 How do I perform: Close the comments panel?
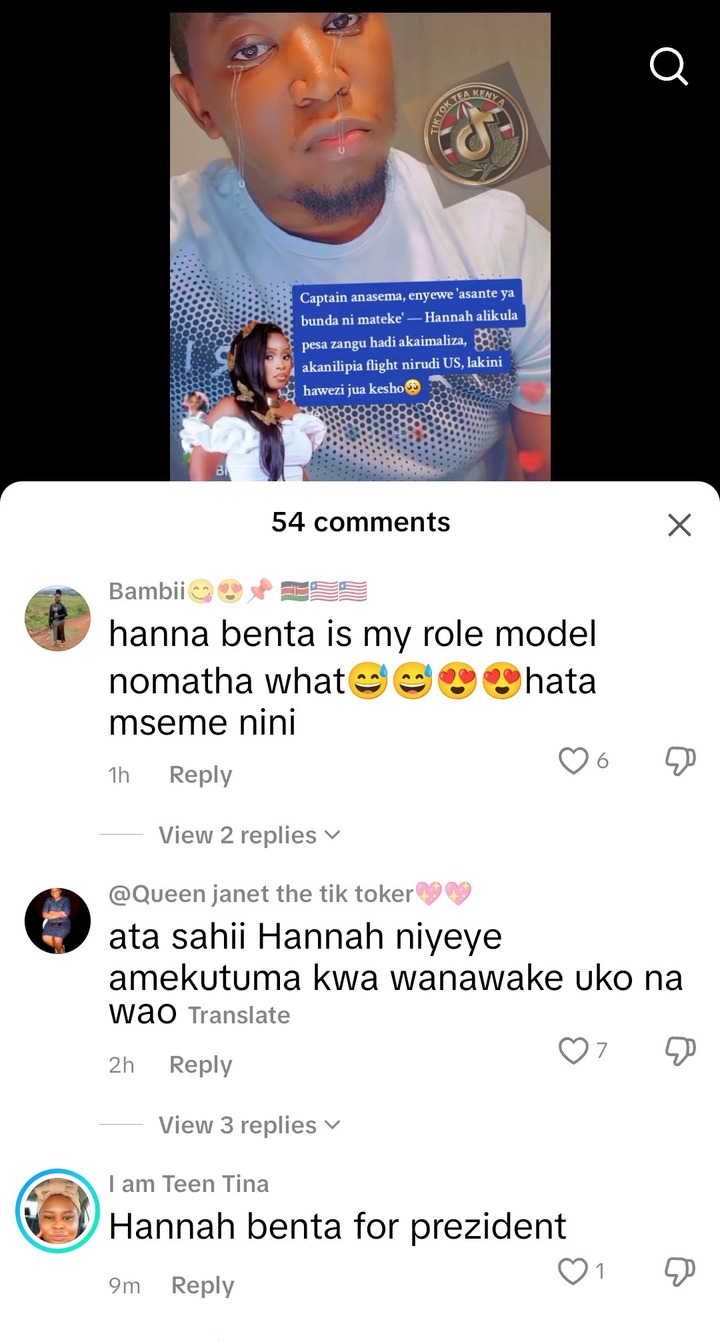(679, 525)
